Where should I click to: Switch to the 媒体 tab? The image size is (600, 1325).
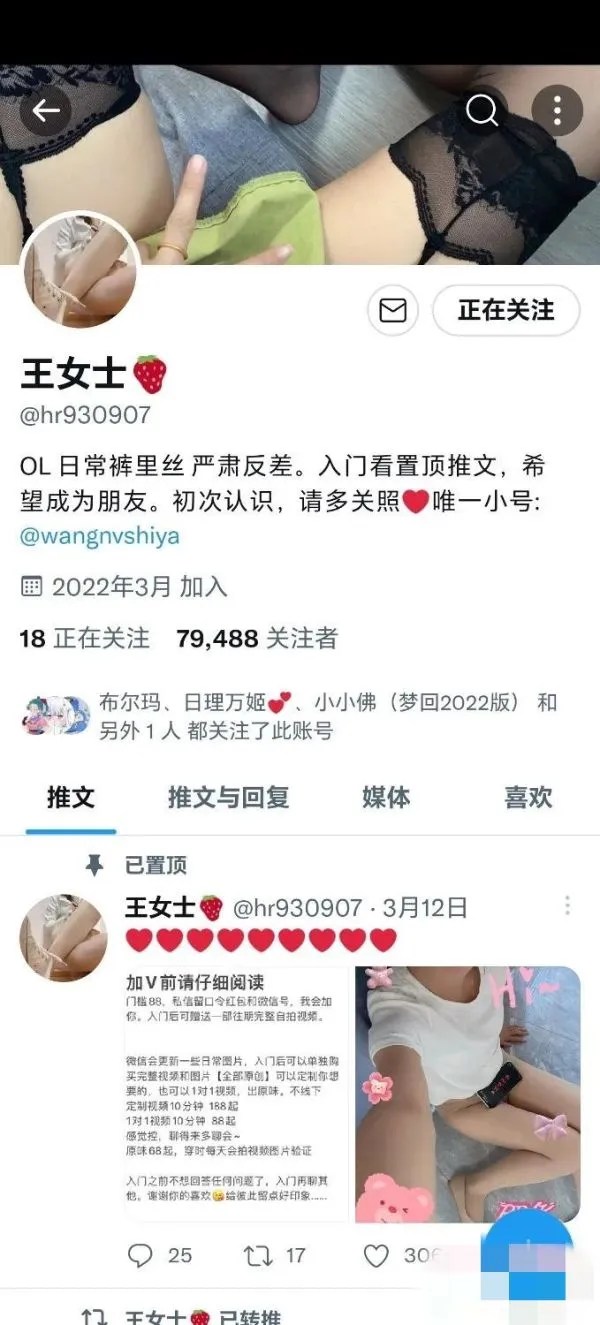(x=386, y=797)
